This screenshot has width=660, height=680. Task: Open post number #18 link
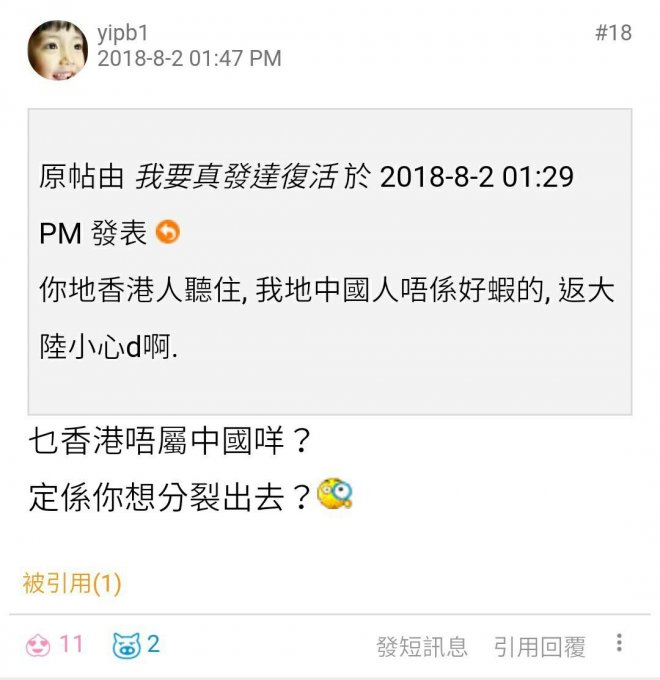613,33
